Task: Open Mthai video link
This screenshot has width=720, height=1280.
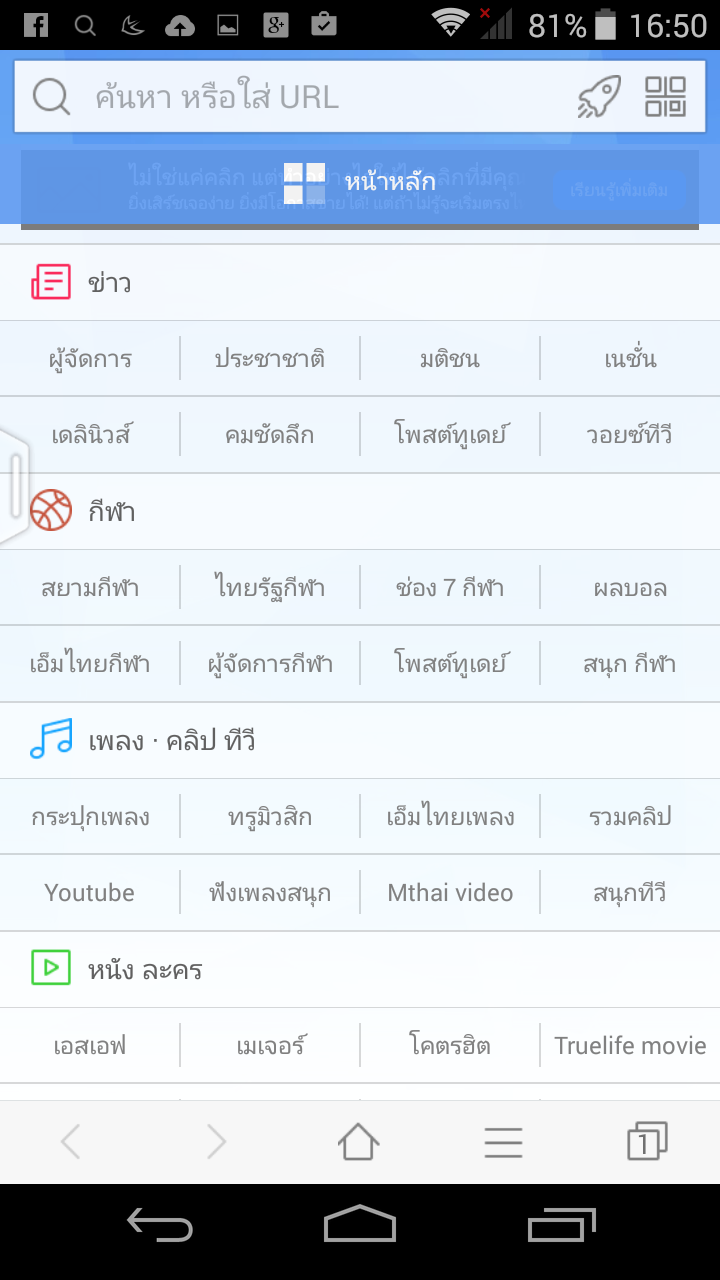Action: click(450, 893)
